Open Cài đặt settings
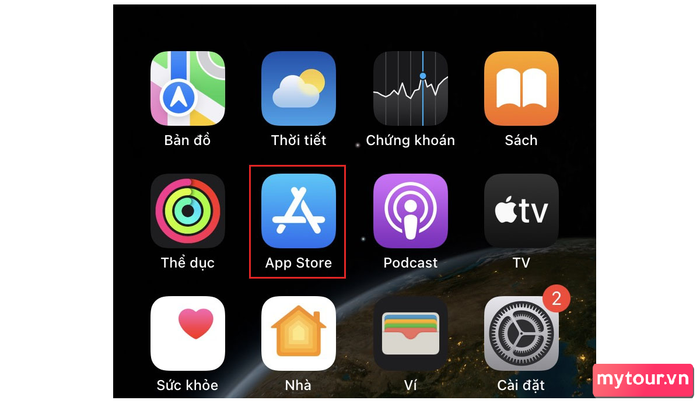The height and width of the screenshot is (405, 700). click(x=521, y=333)
